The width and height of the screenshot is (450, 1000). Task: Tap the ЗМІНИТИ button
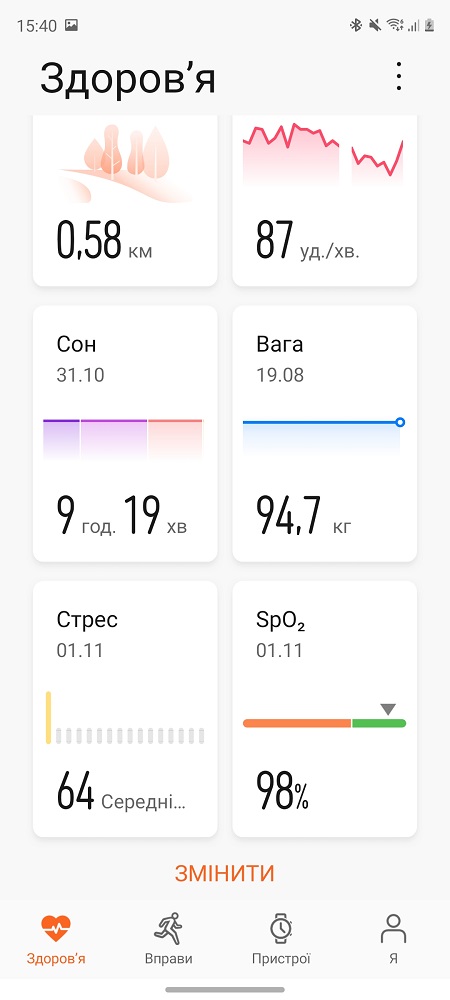pyautogui.click(x=225, y=873)
